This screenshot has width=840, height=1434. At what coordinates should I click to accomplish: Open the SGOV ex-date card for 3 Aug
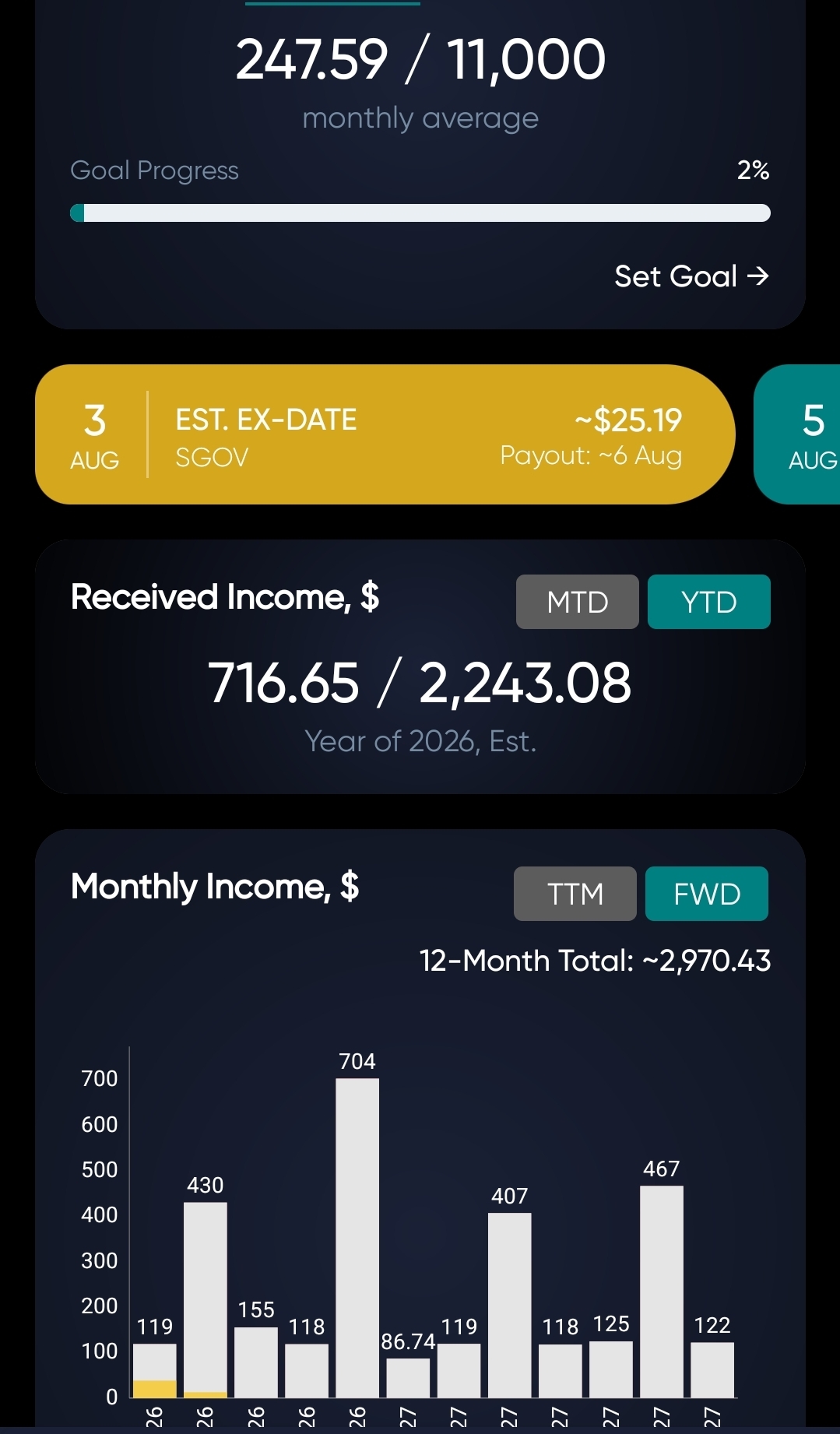pos(385,434)
